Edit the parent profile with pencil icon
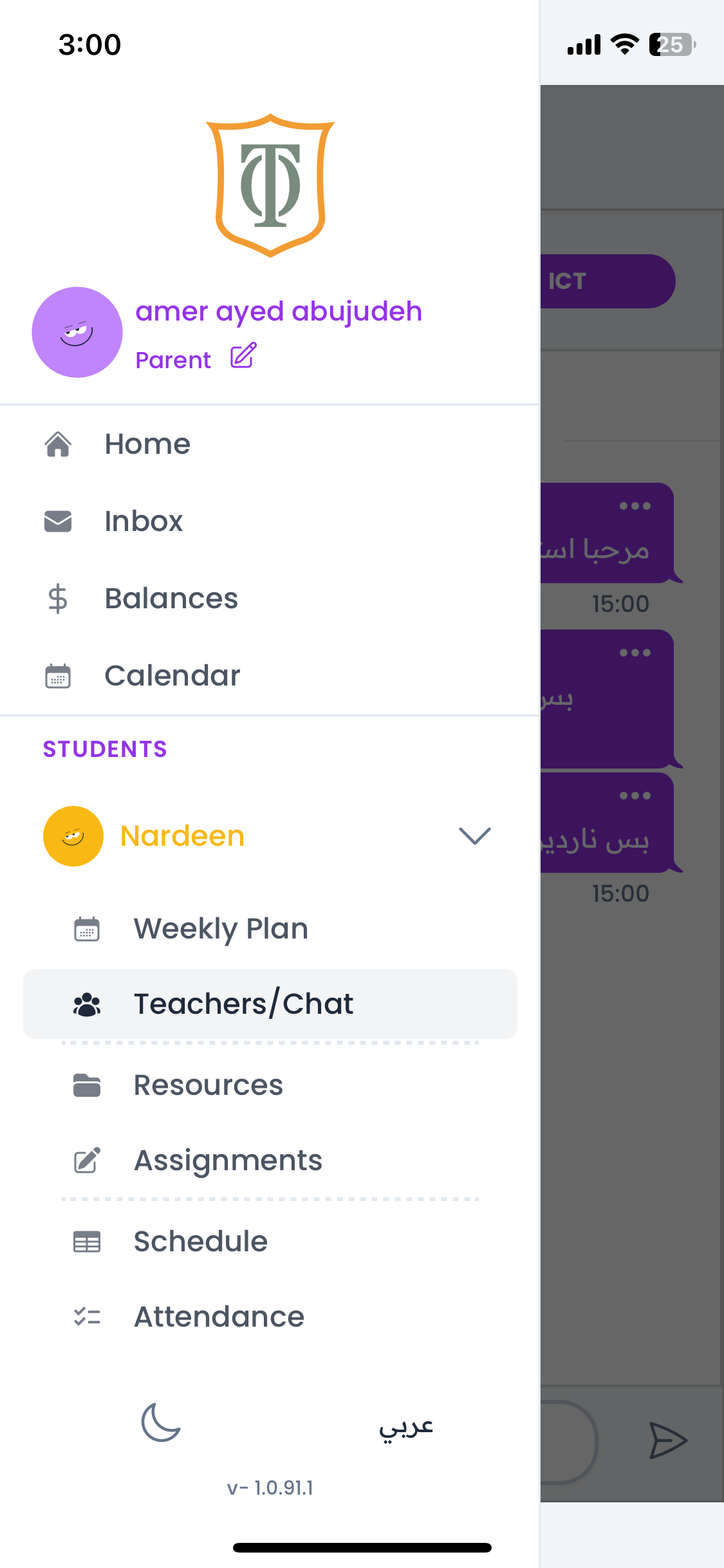The width and height of the screenshot is (724, 1568). point(243,356)
